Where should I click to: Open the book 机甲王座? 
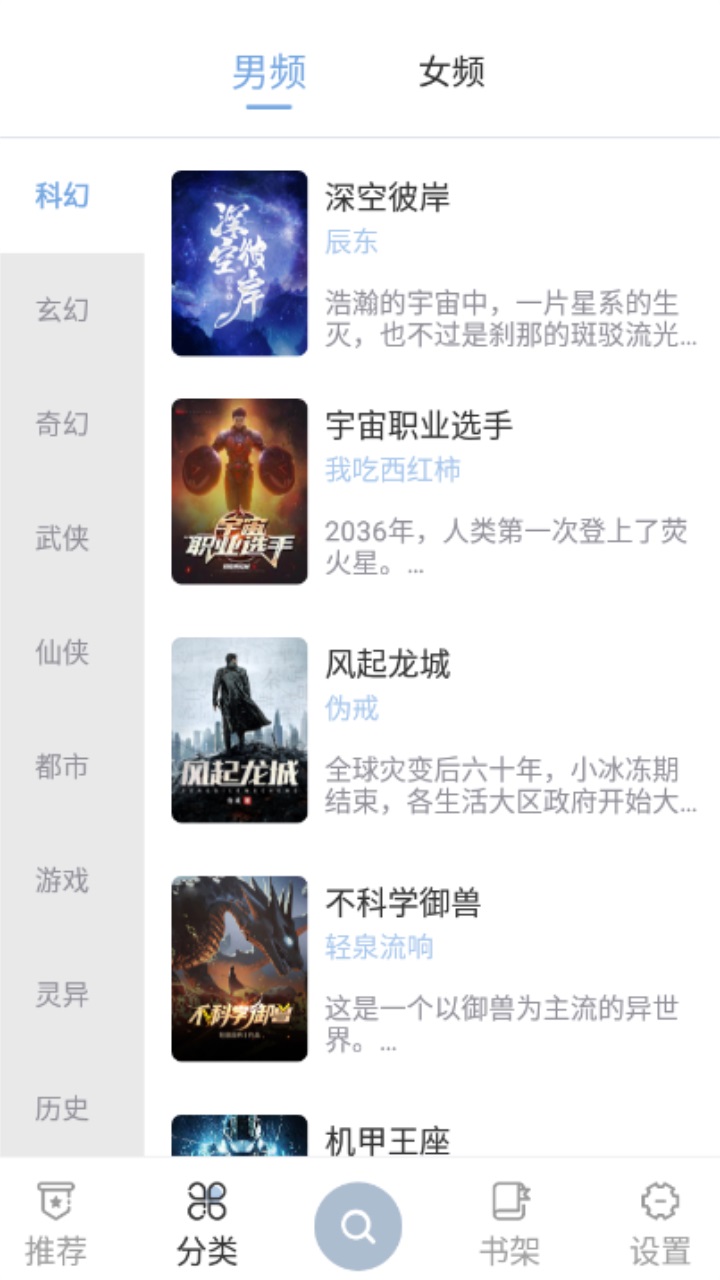387,1140
